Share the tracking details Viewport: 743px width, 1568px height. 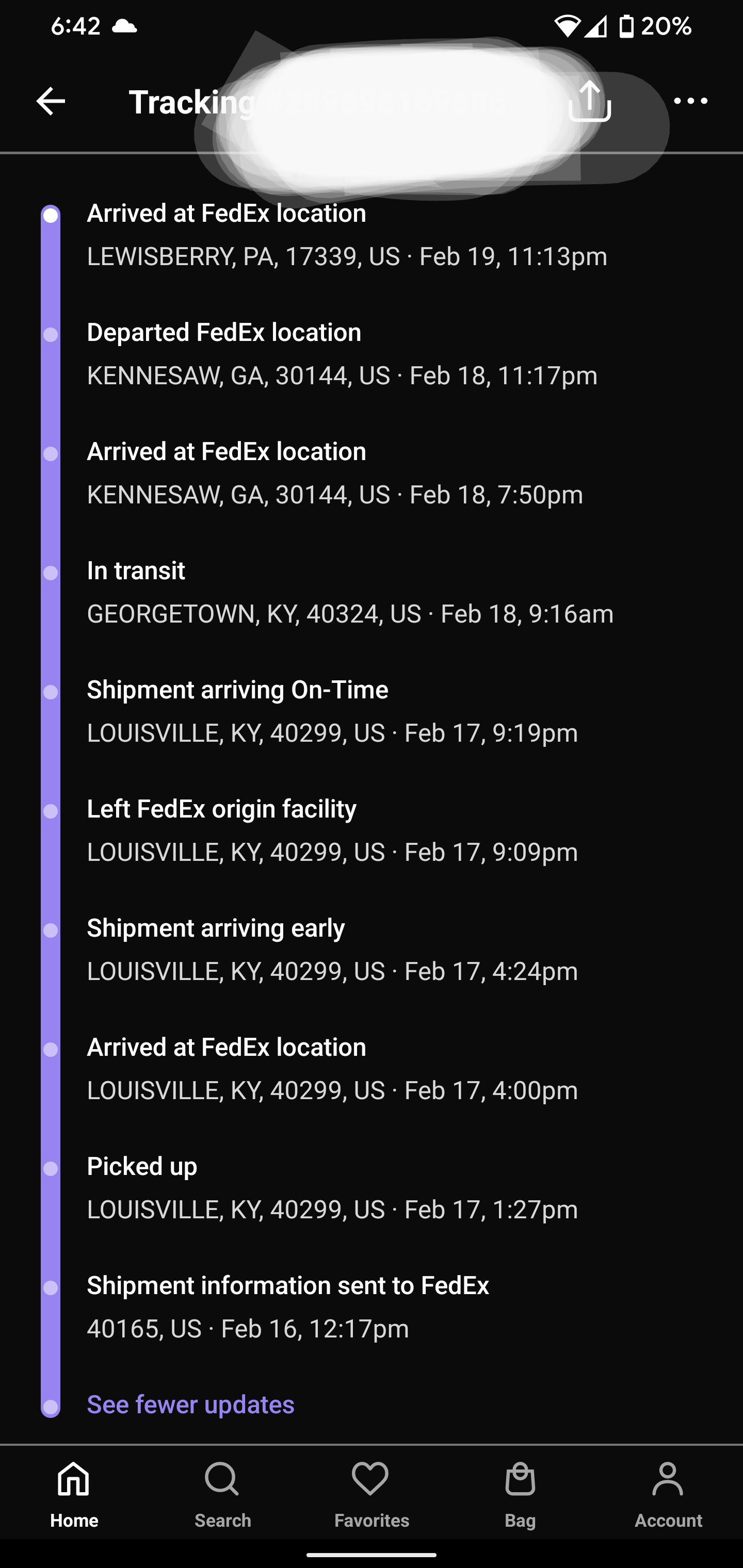pos(589,102)
